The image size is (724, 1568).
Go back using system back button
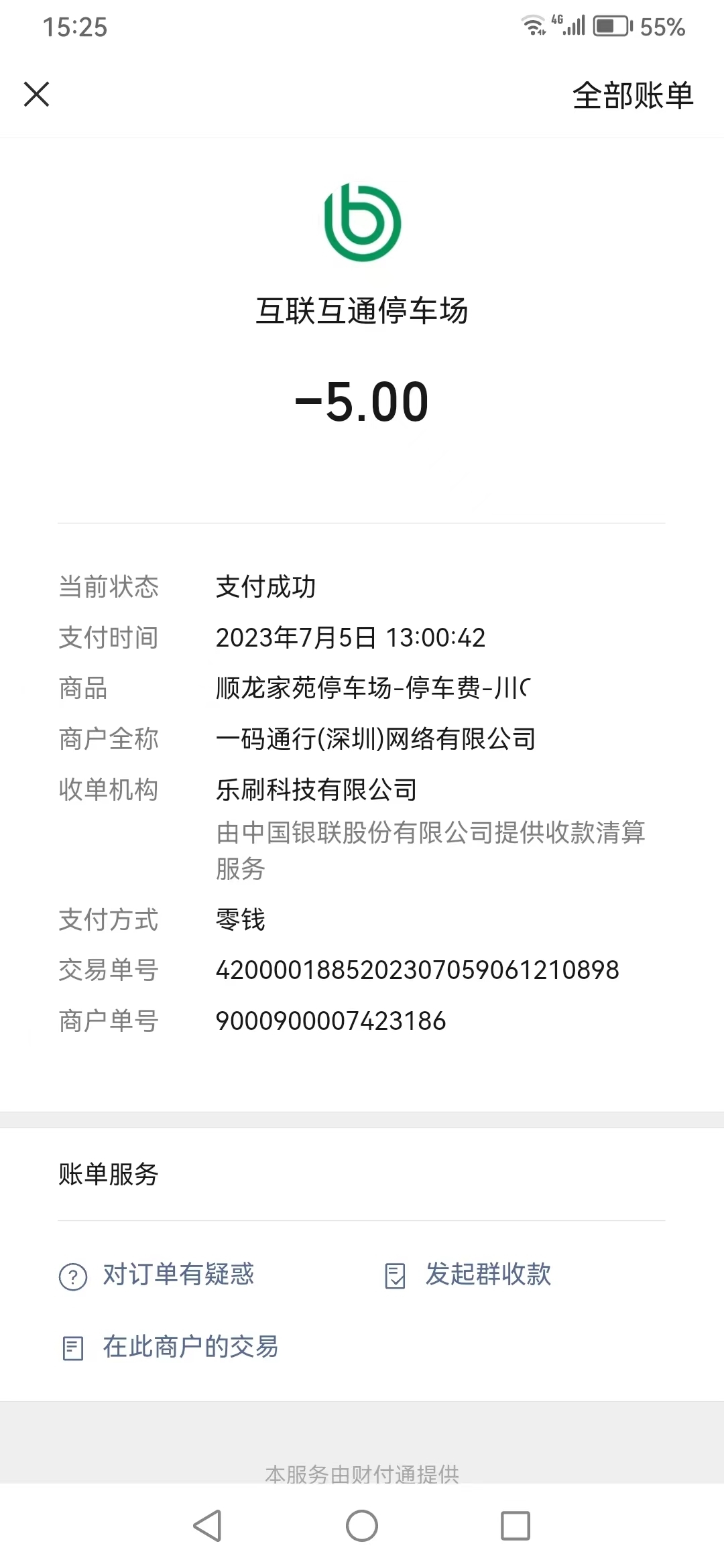pos(207,1526)
